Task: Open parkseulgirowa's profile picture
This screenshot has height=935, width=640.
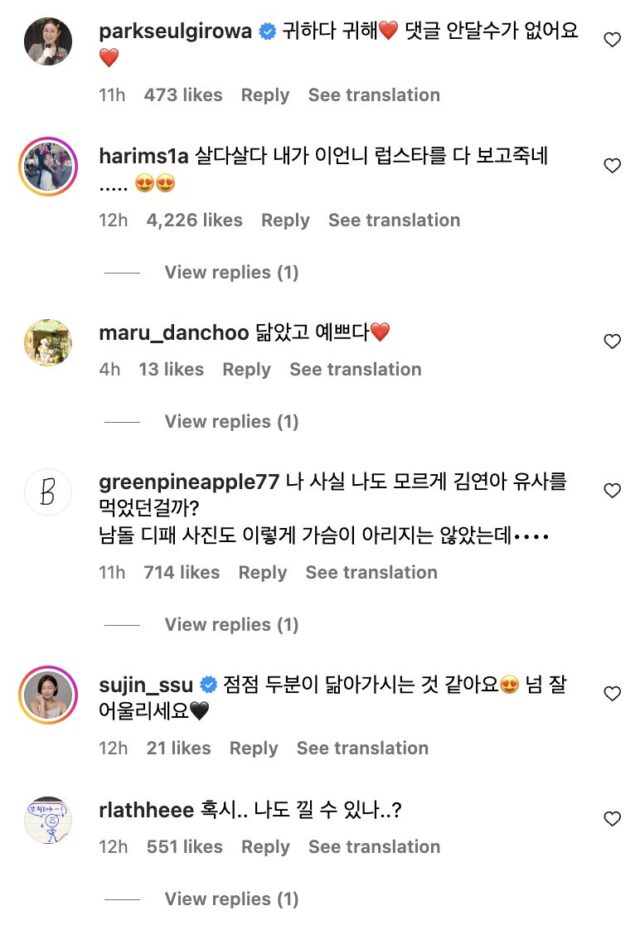Action: (48, 39)
